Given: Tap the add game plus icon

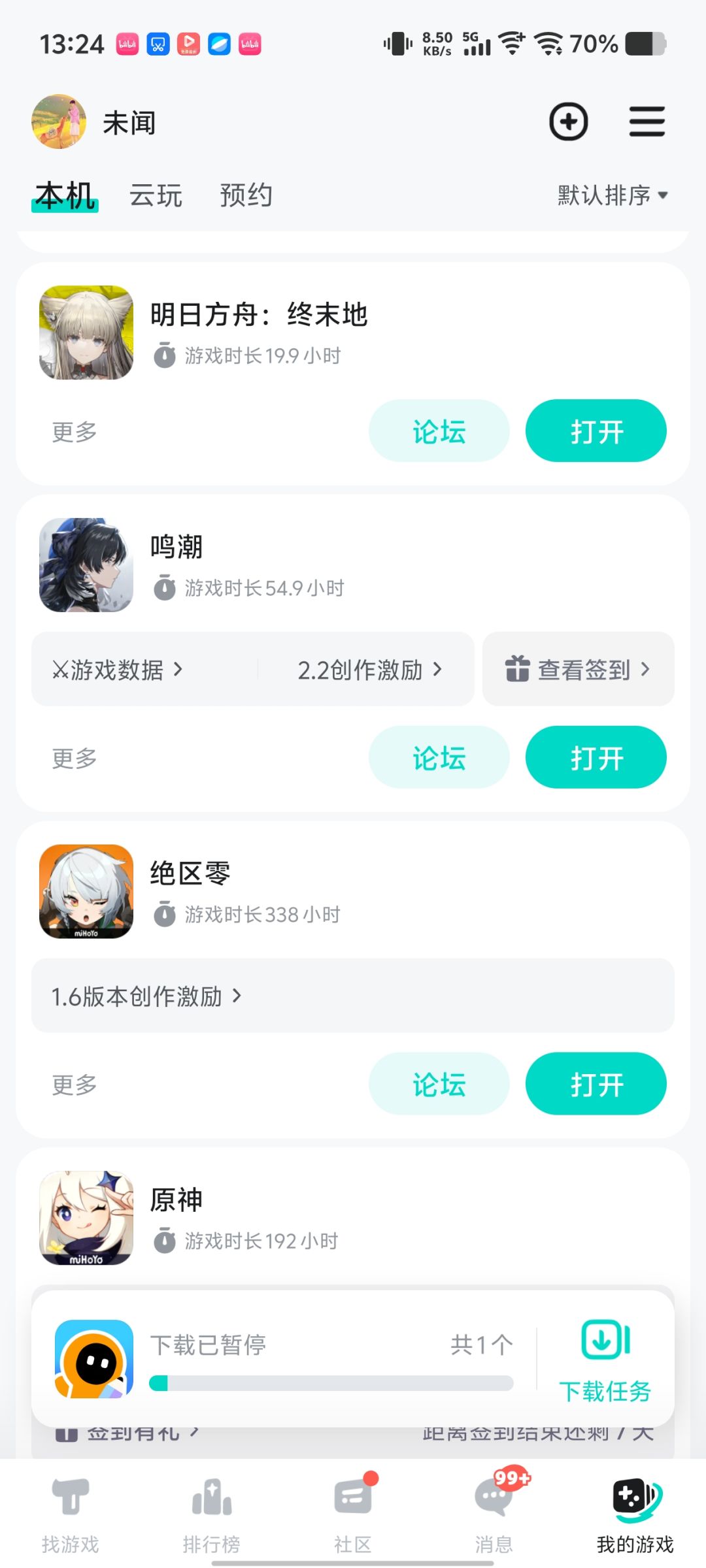Looking at the screenshot, I should [567, 122].
